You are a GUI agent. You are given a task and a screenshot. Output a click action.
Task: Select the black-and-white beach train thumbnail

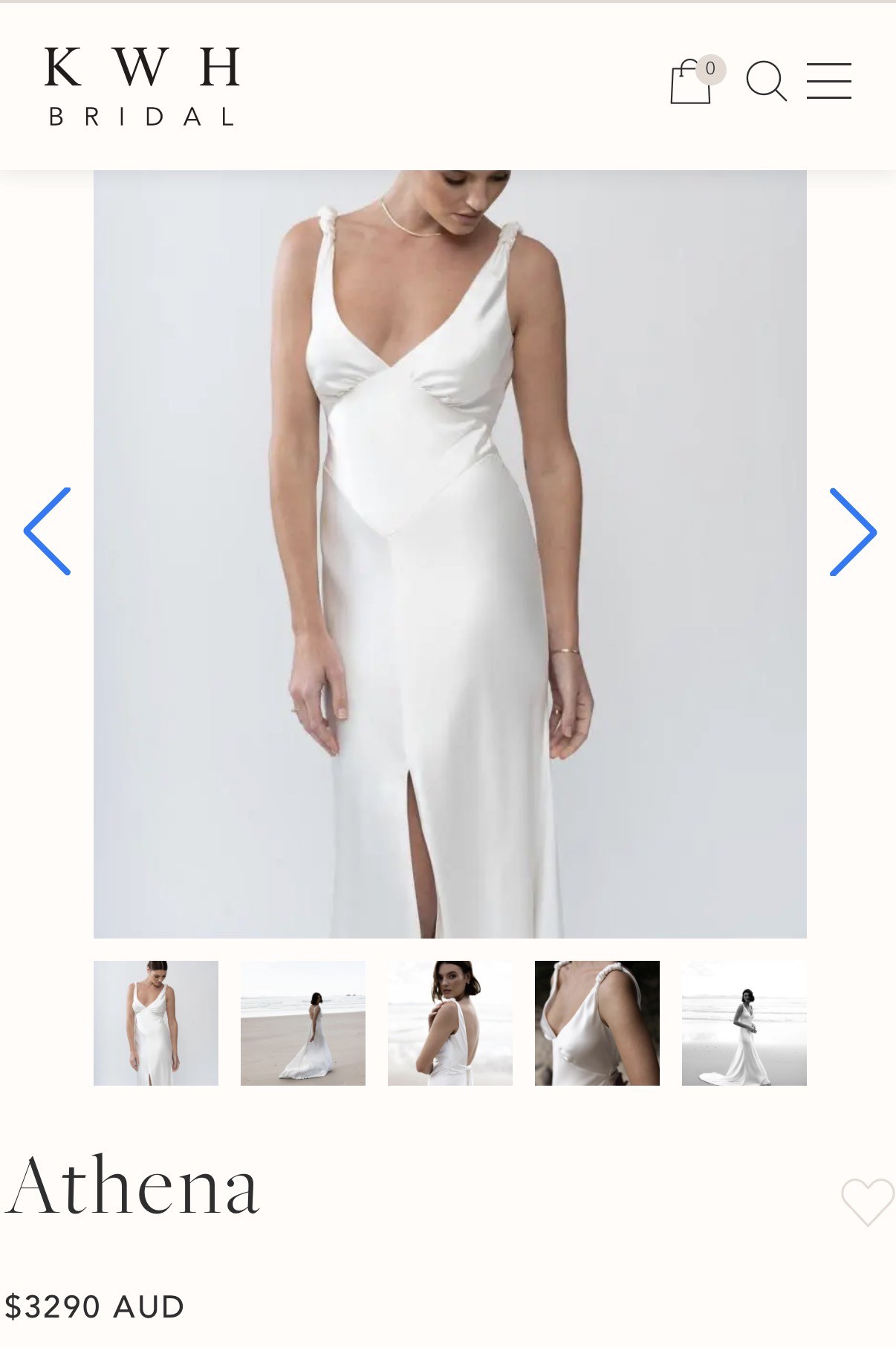[744, 1023]
